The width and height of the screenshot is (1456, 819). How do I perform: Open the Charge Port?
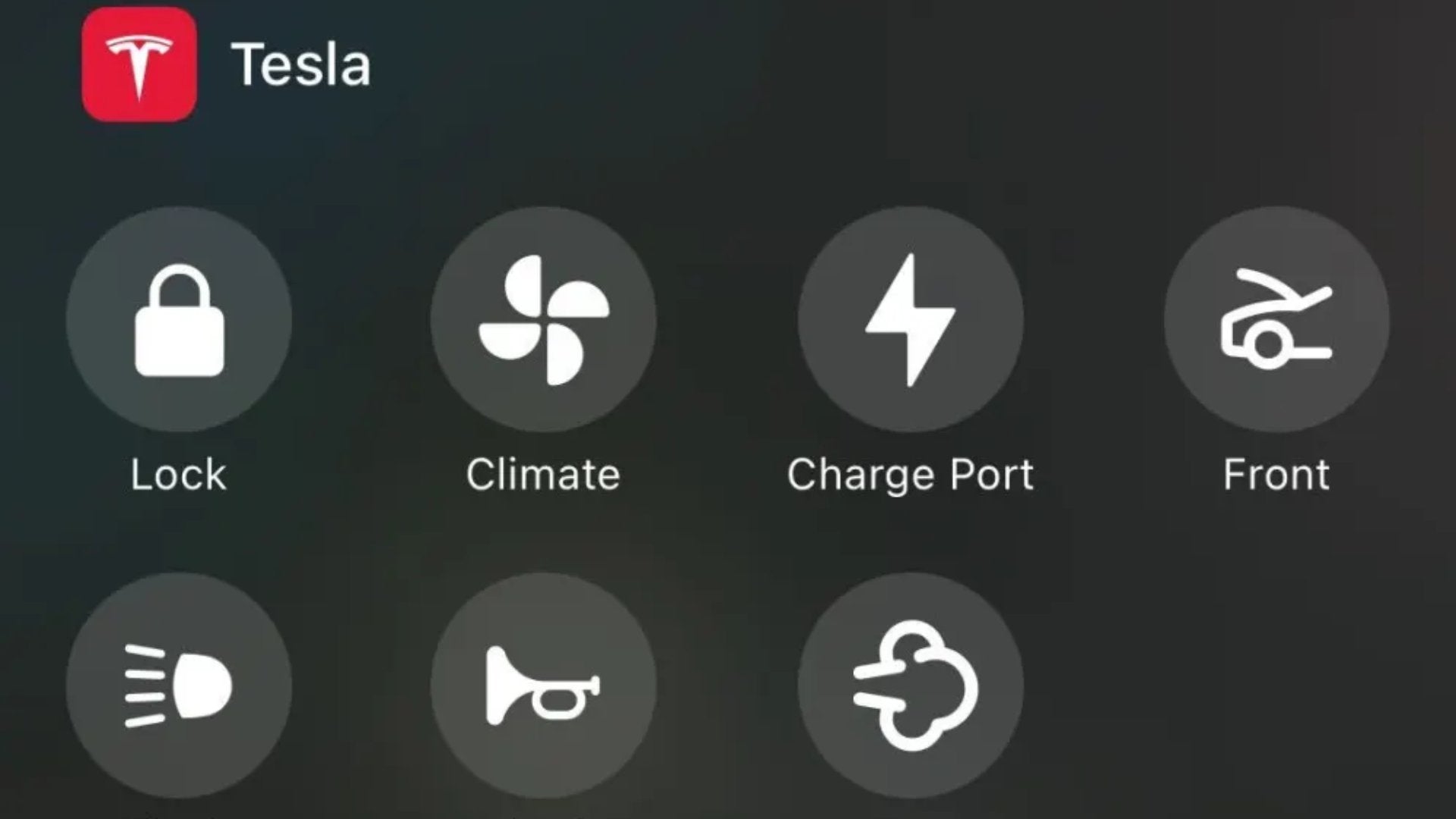(910, 319)
